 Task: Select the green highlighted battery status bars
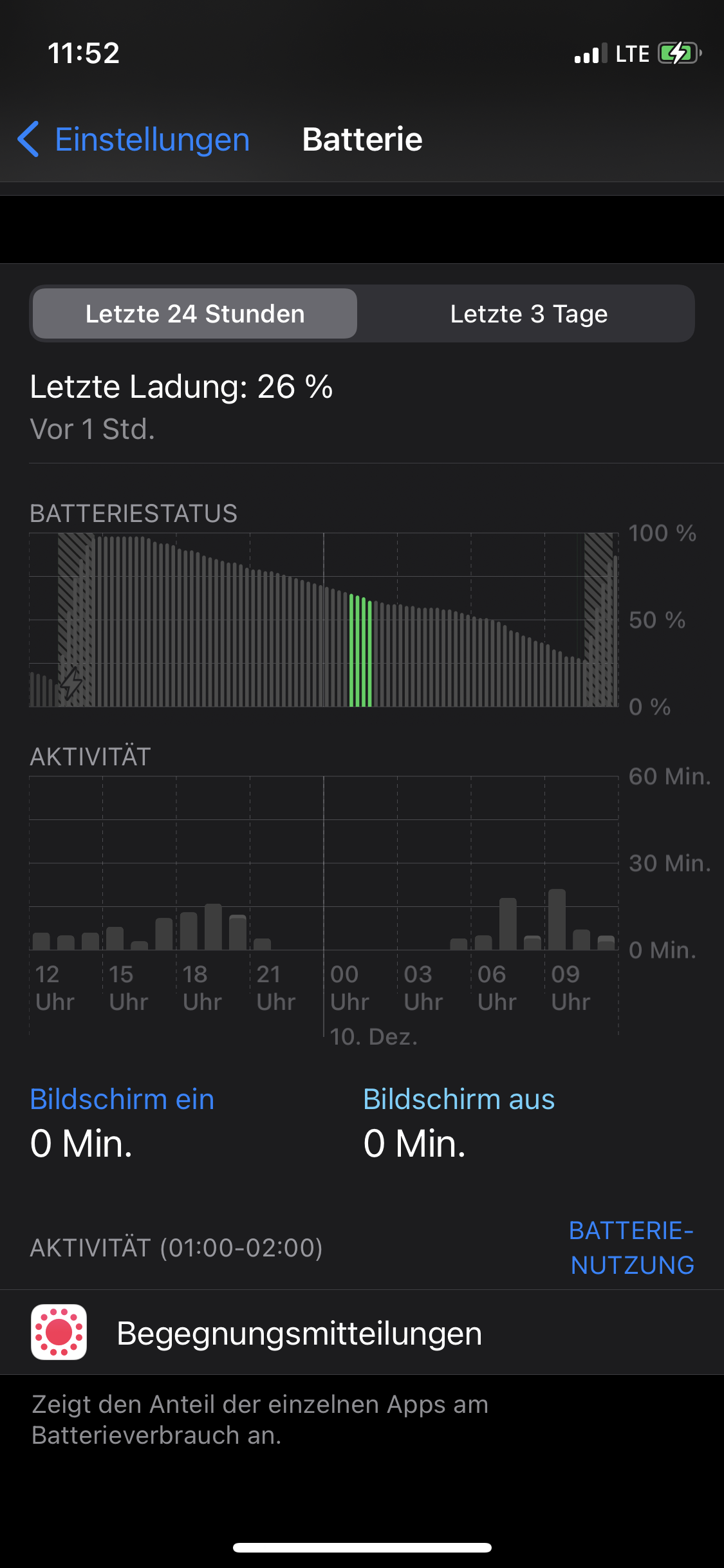tap(360, 650)
